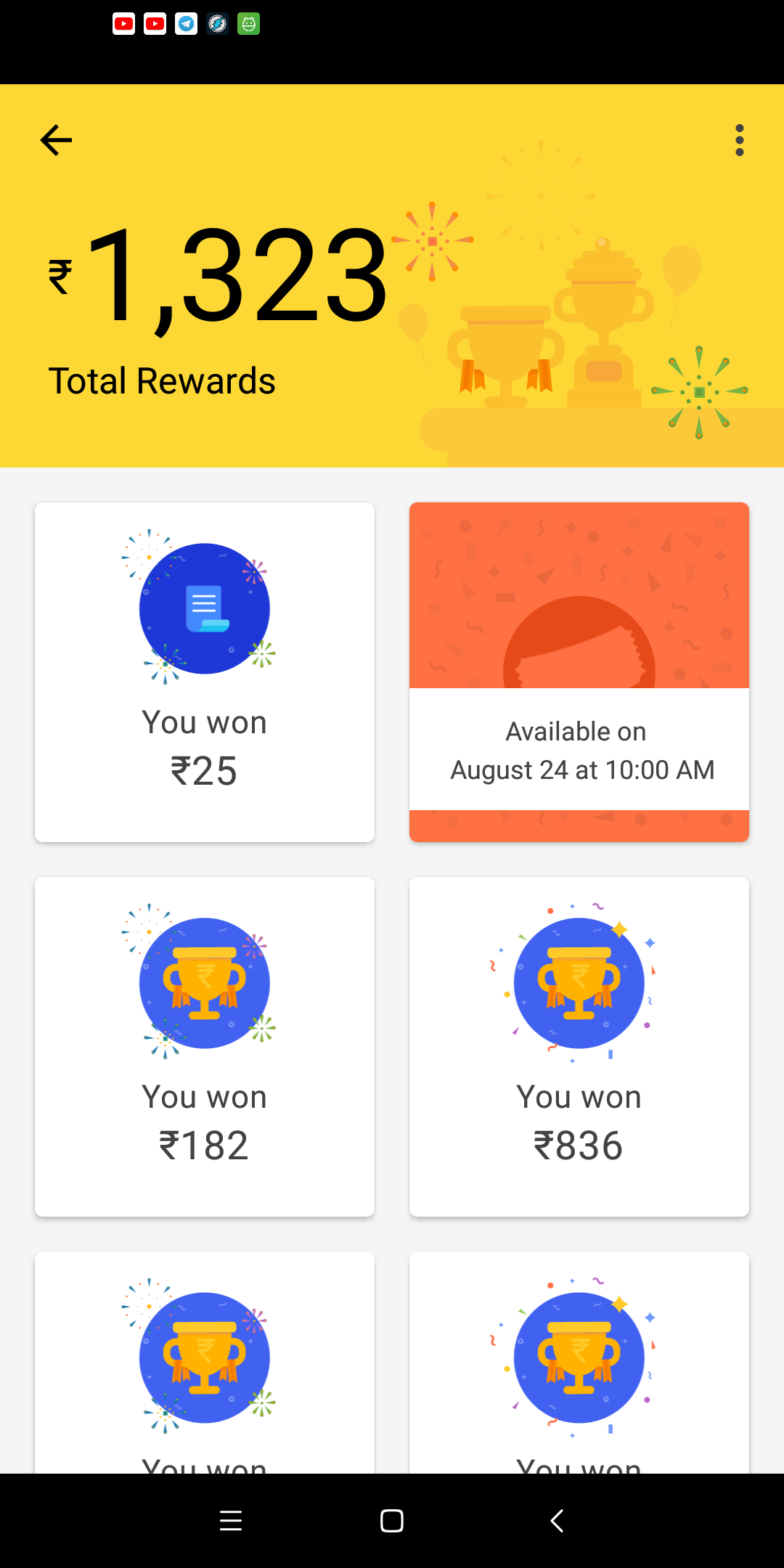Open the ₹836 reward card
This screenshot has height=1568, width=784.
[579, 1046]
